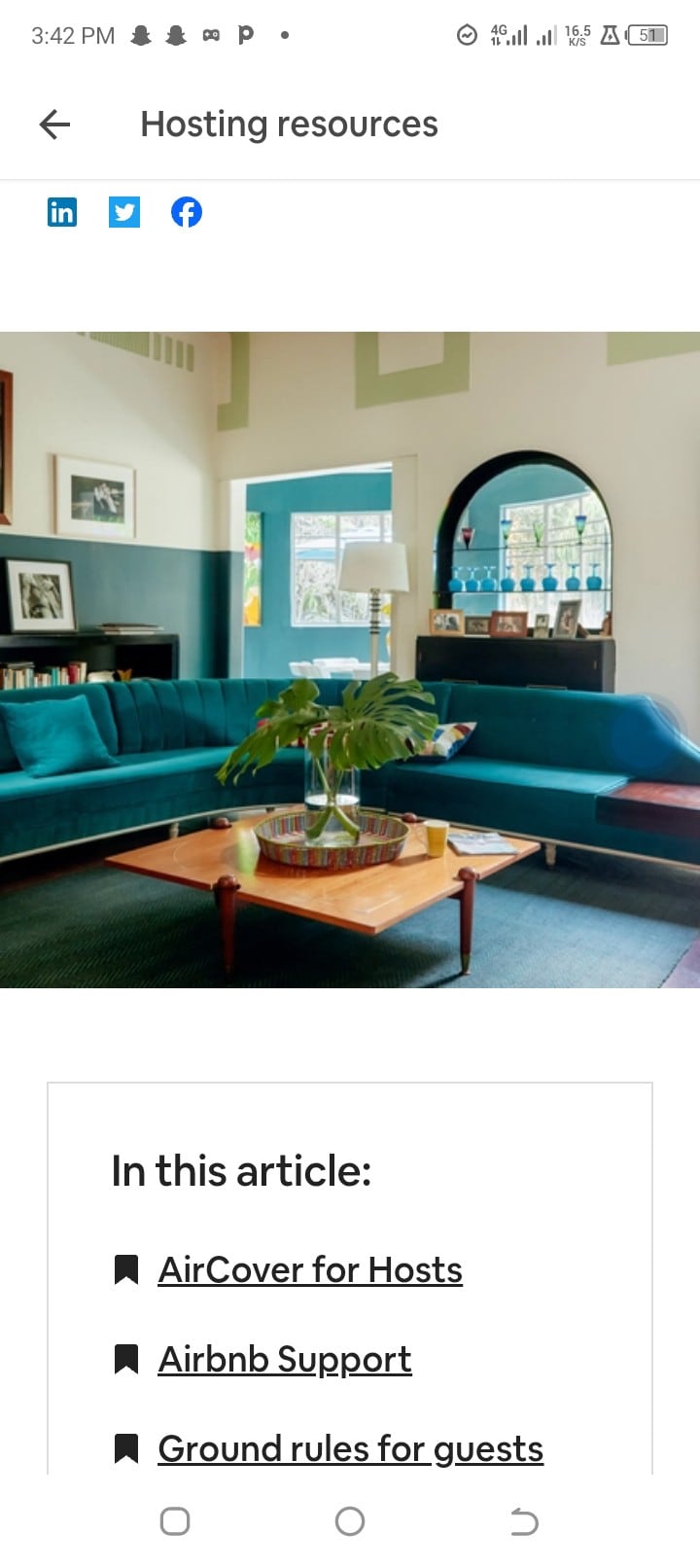Tap the system home button

pyautogui.click(x=350, y=1521)
